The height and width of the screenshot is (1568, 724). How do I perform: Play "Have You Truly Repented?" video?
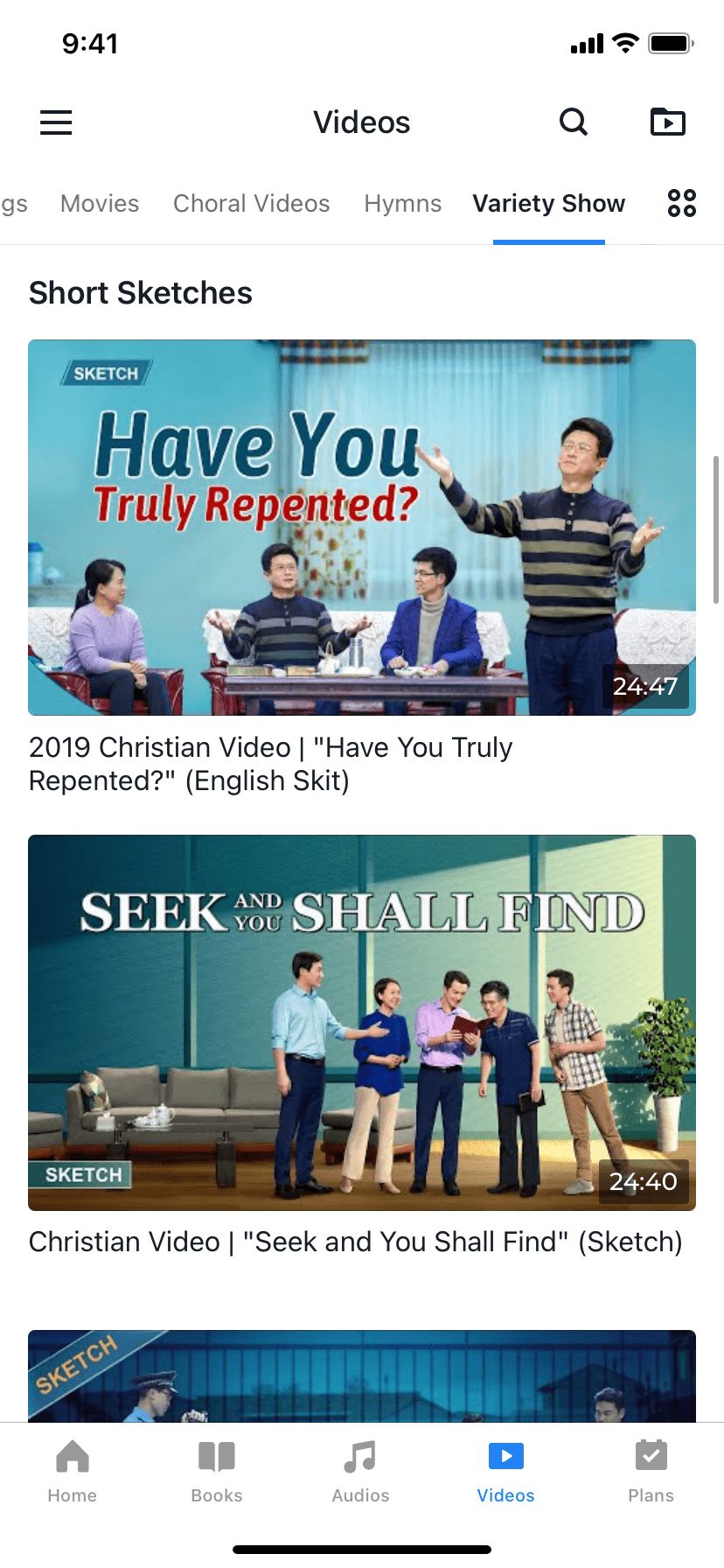click(x=362, y=528)
